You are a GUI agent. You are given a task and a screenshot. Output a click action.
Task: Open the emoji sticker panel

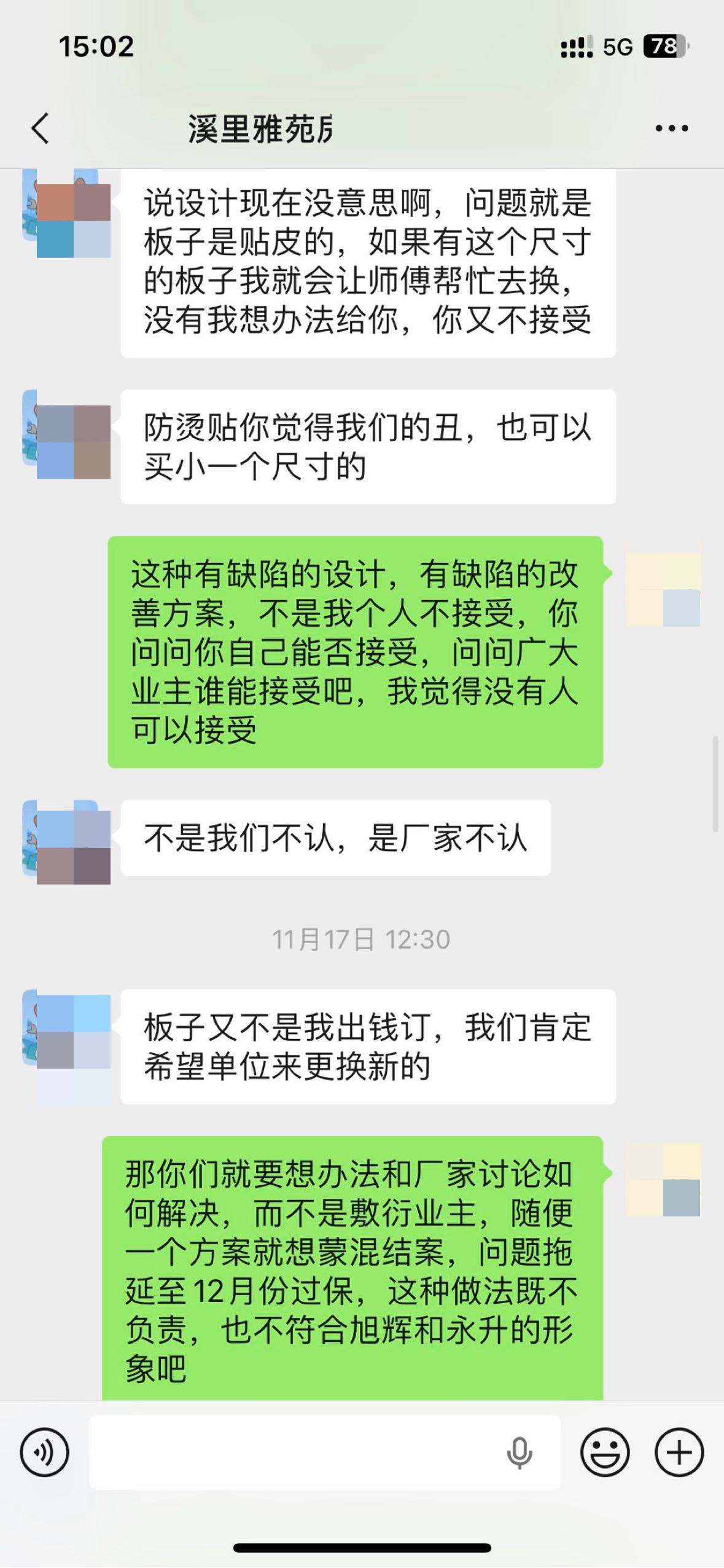pyautogui.click(x=605, y=1452)
